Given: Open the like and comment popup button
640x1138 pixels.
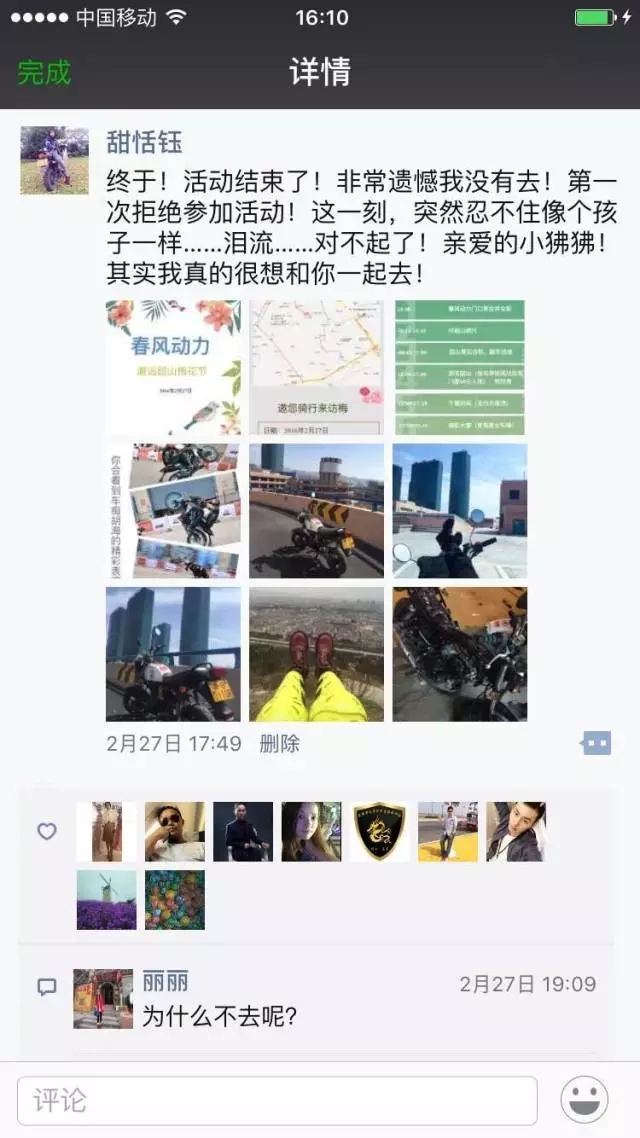Looking at the screenshot, I should [x=596, y=743].
